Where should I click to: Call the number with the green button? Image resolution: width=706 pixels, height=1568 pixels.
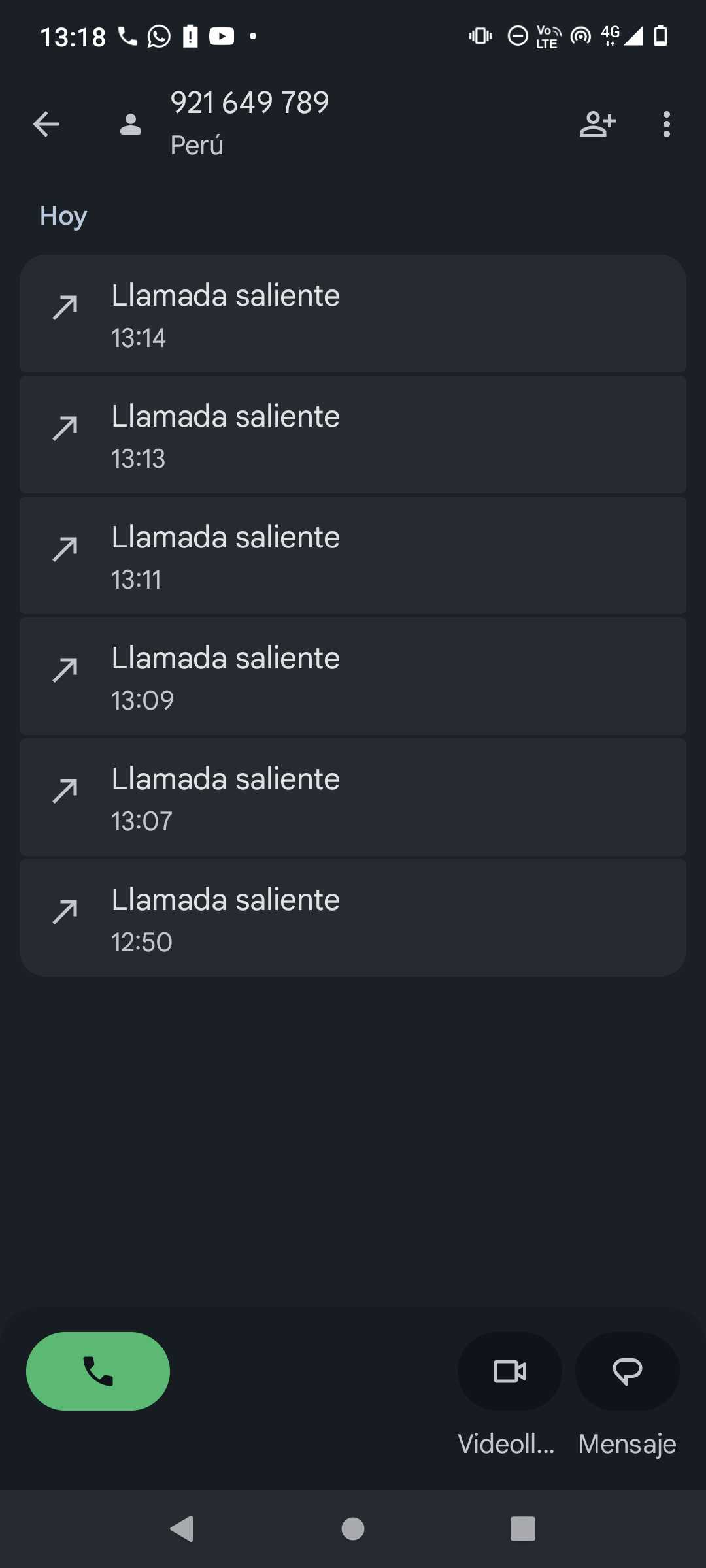pyautogui.click(x=98, y=1371)
